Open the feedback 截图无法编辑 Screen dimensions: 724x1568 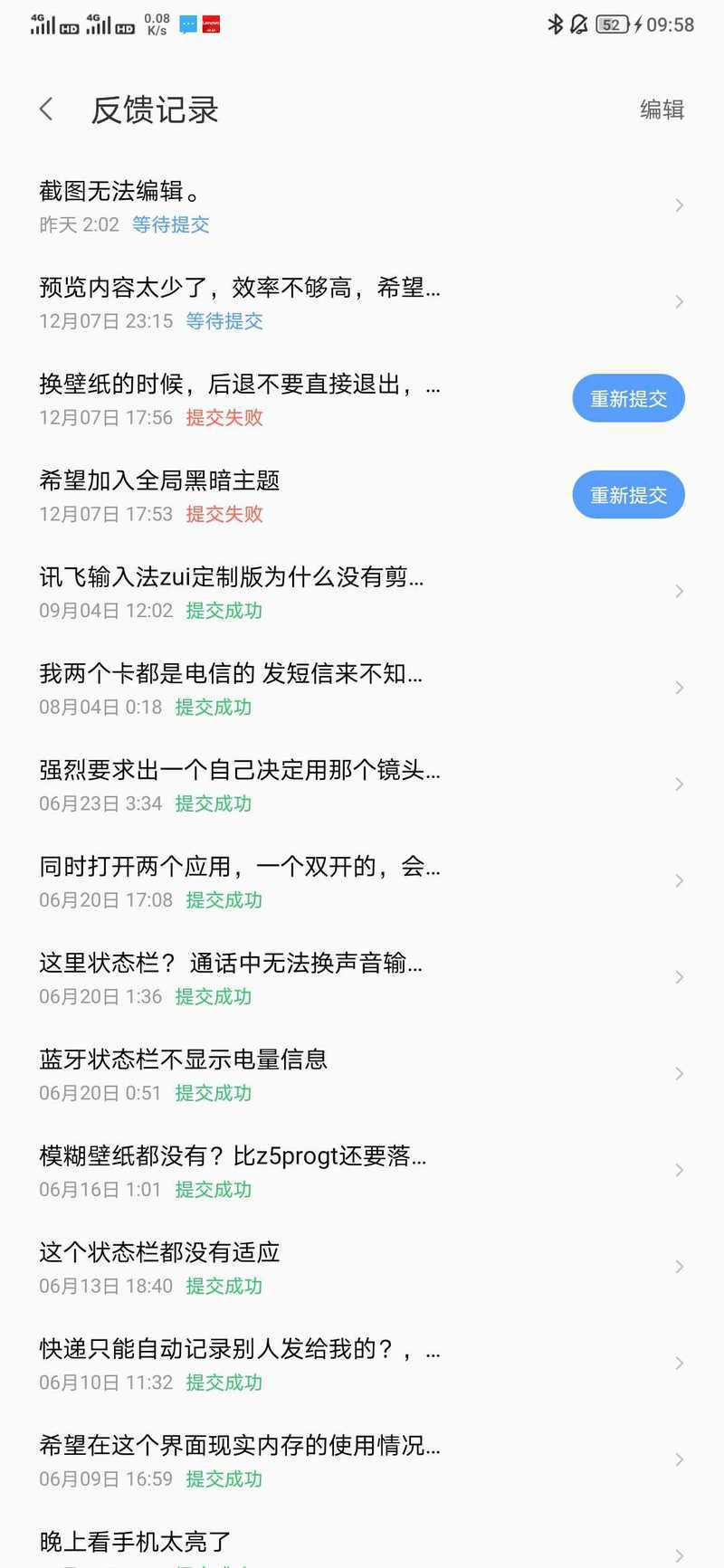click(362, 205)
